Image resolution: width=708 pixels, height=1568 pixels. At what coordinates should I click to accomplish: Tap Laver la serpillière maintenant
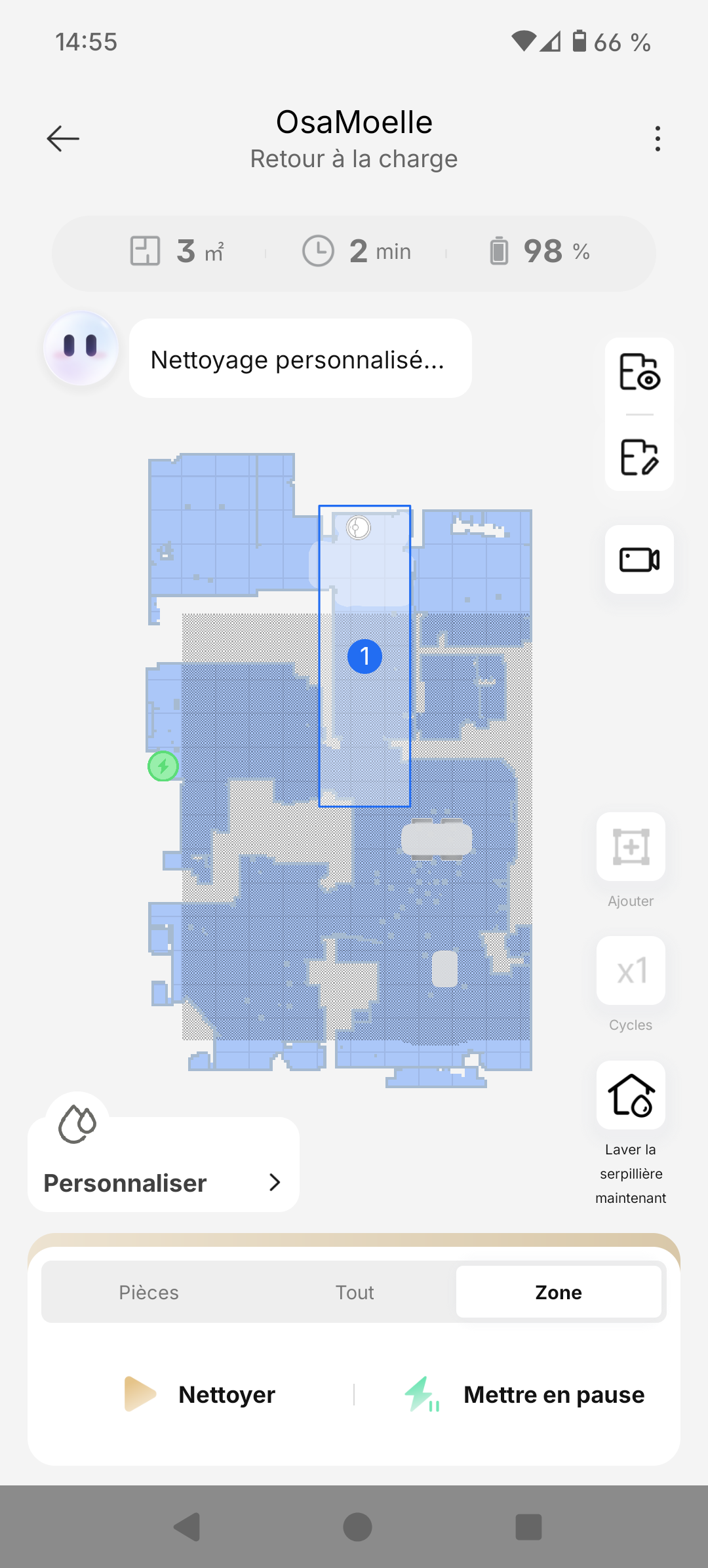(x=631, y=1095)
